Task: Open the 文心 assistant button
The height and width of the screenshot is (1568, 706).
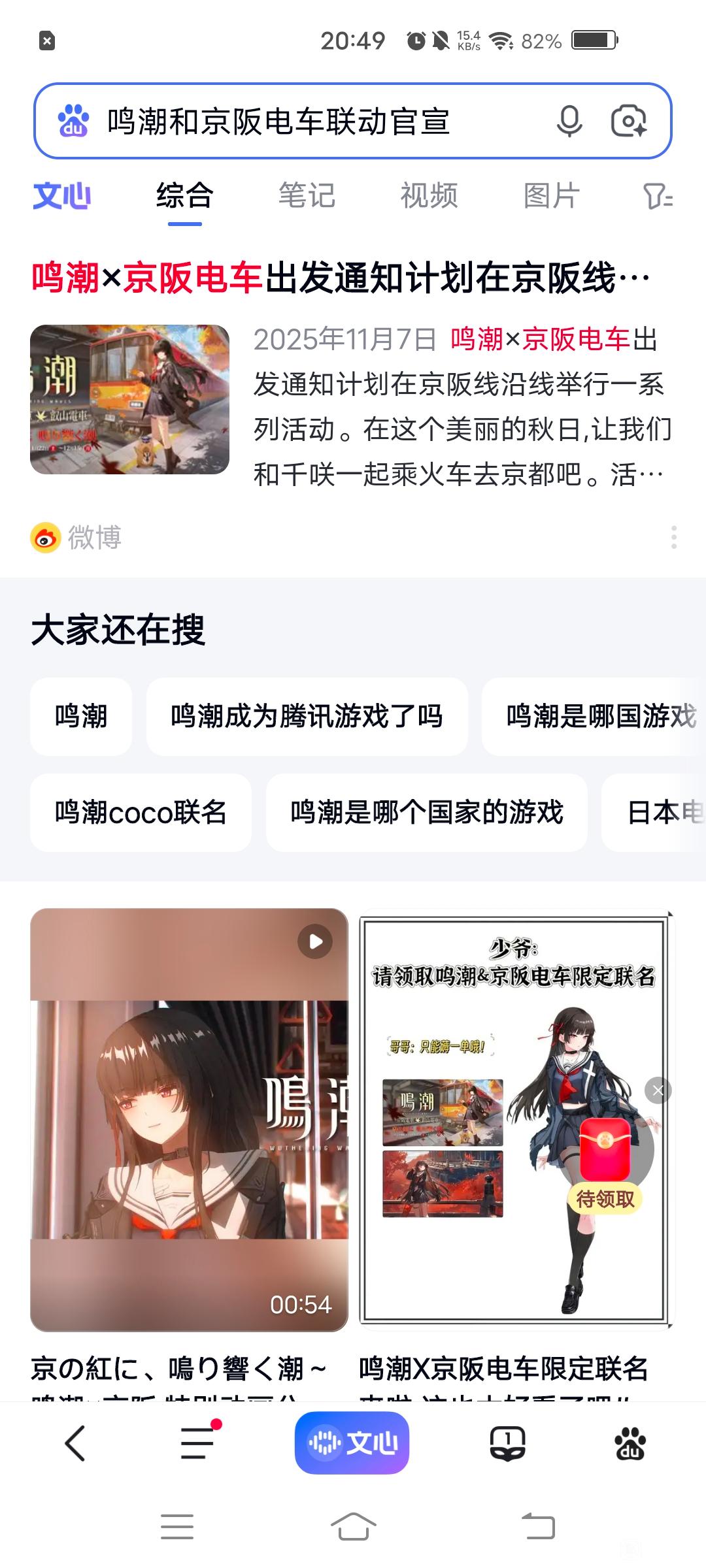Action: 352,1443
